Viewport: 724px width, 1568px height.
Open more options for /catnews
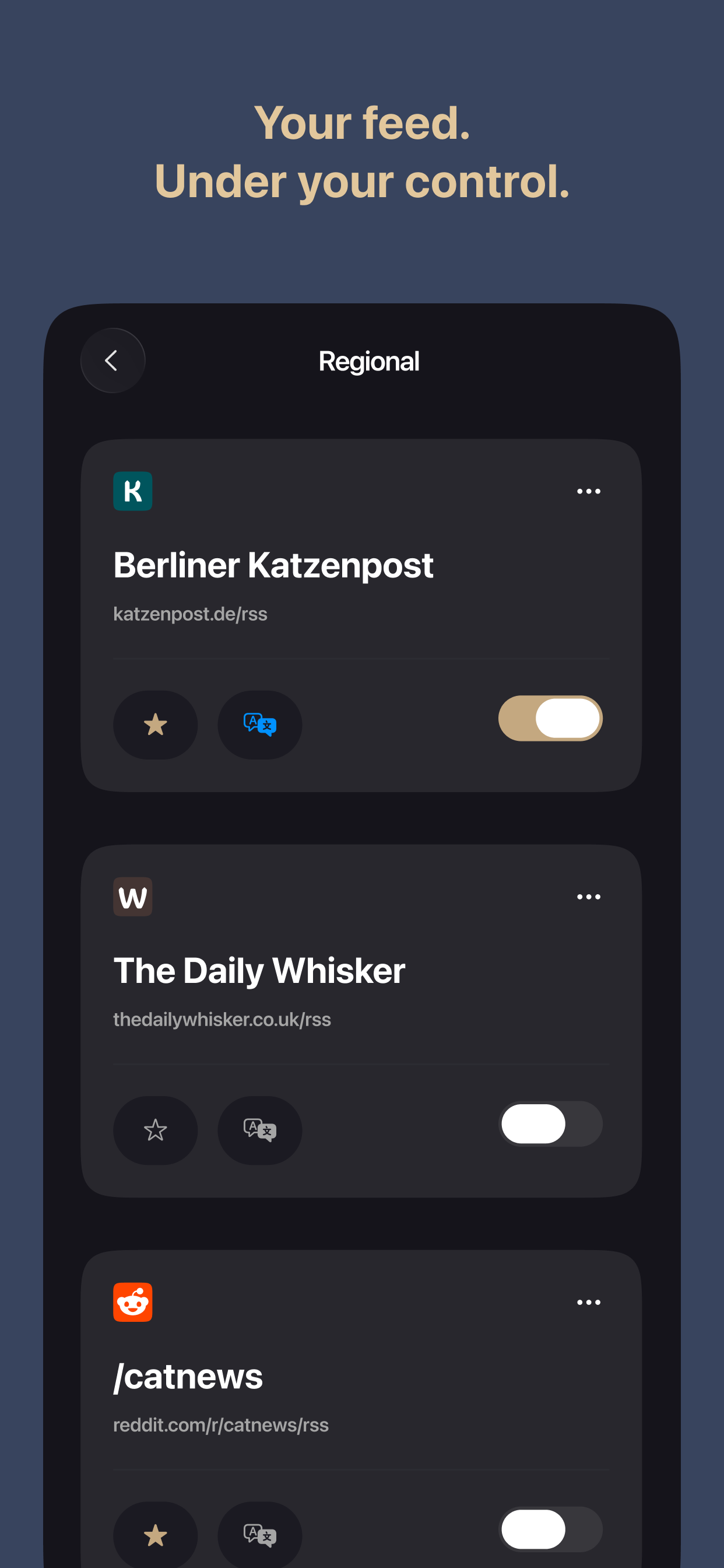coord(588,1302)
